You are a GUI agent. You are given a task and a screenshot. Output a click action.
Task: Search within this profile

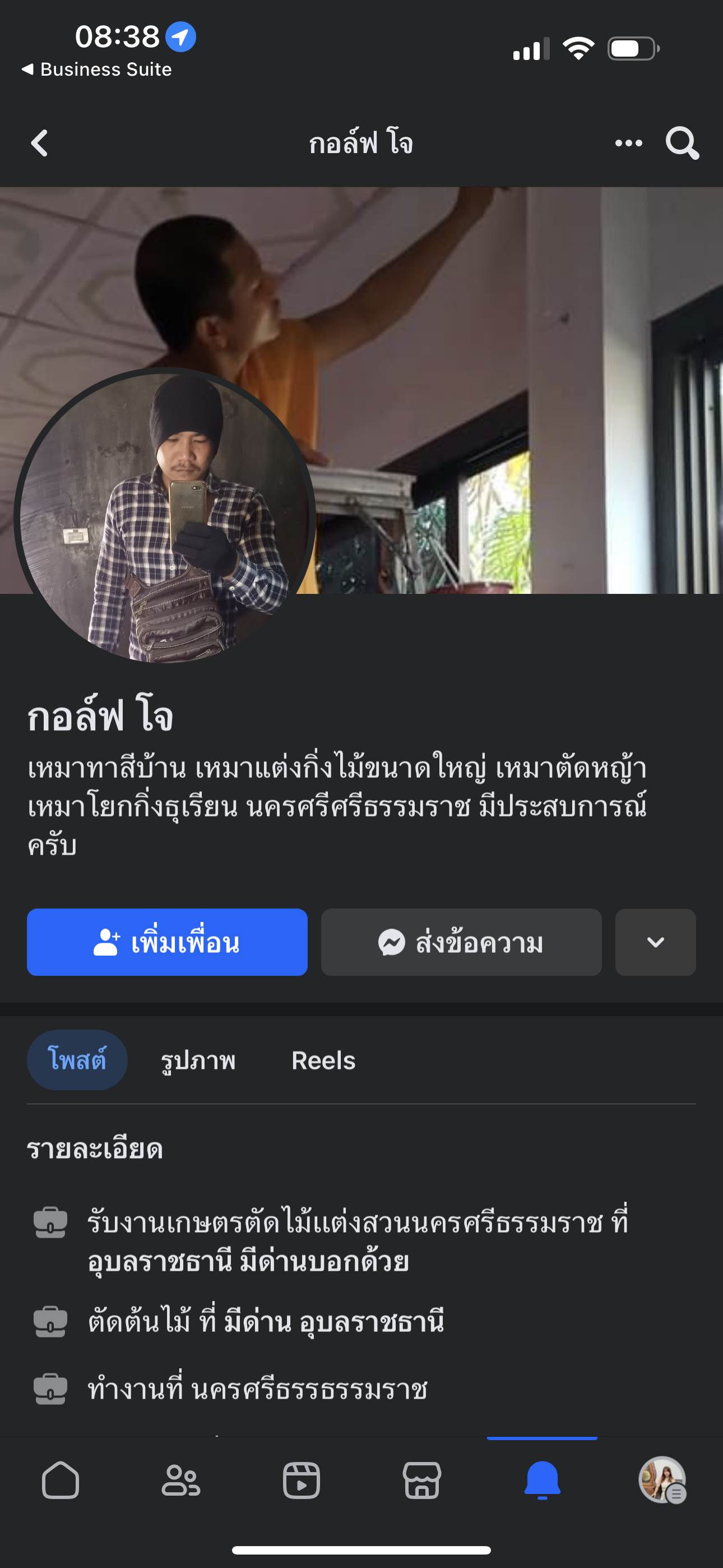[x=682, y=144]
